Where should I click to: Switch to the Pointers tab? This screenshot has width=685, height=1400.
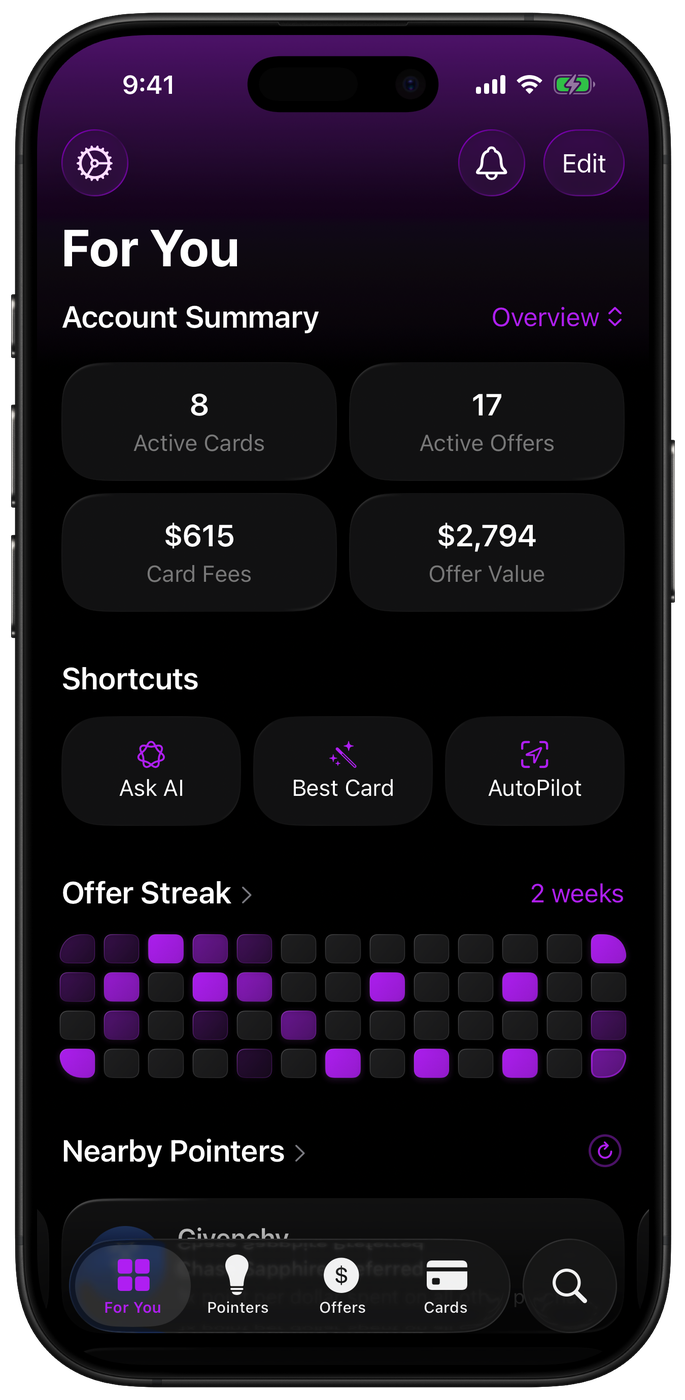click(x=238, y=1286)
